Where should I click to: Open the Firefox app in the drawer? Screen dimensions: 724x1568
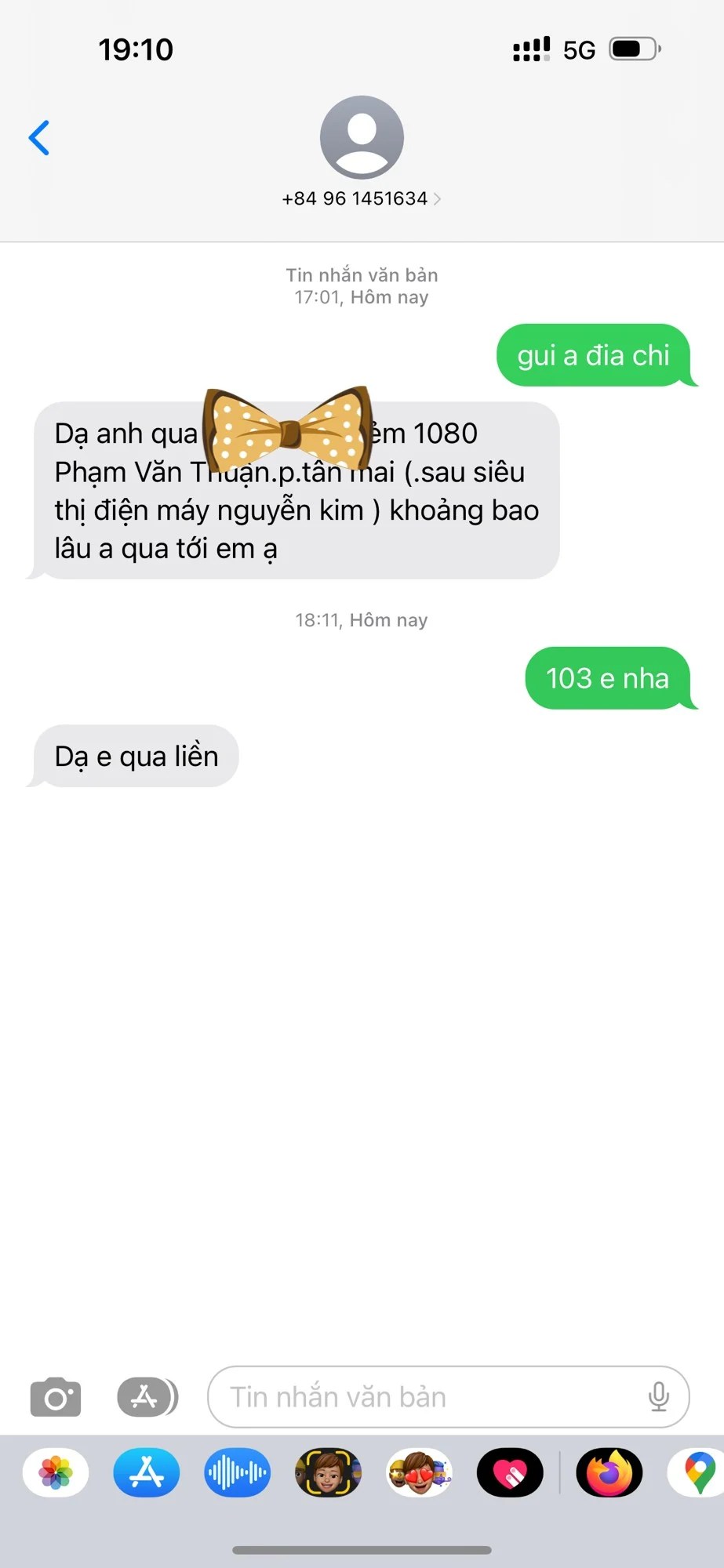(609, 1472)
